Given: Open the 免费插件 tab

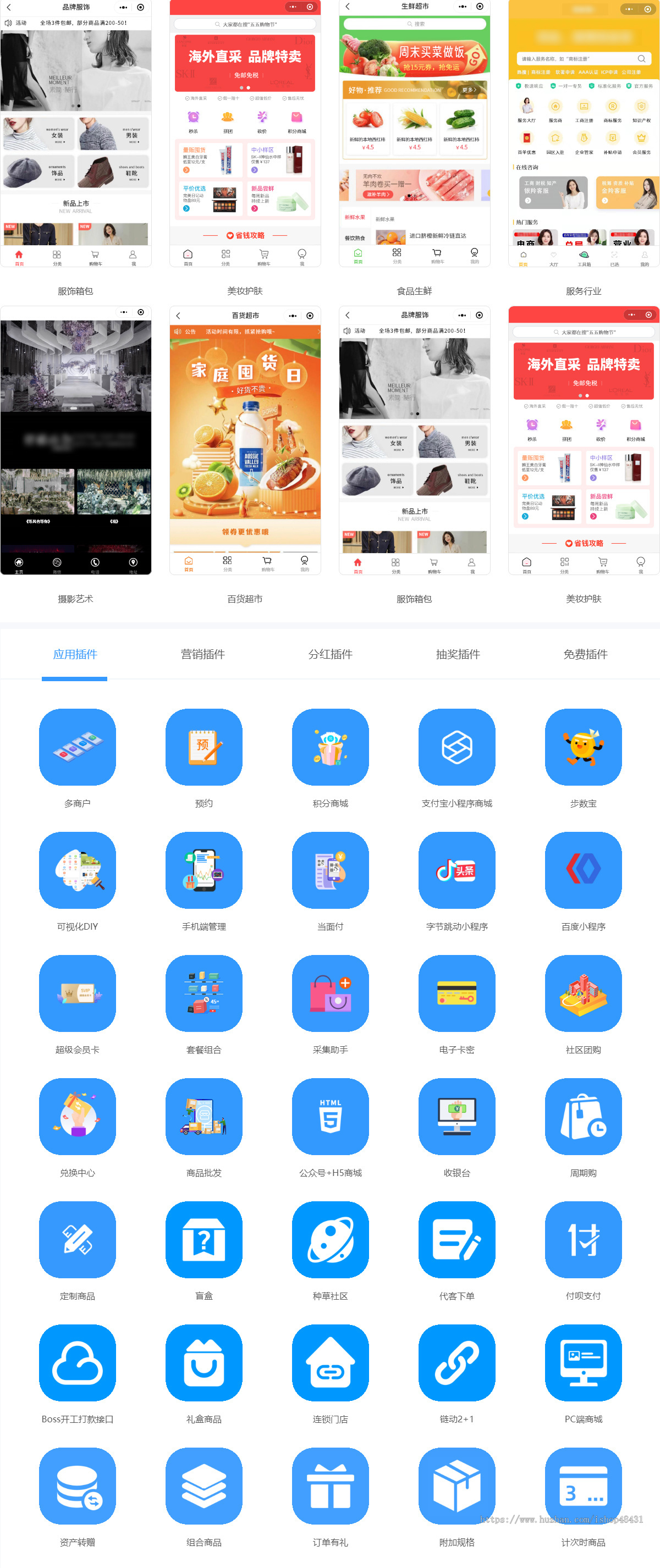Looking at the screenshot, I should (x=584, y=654).
